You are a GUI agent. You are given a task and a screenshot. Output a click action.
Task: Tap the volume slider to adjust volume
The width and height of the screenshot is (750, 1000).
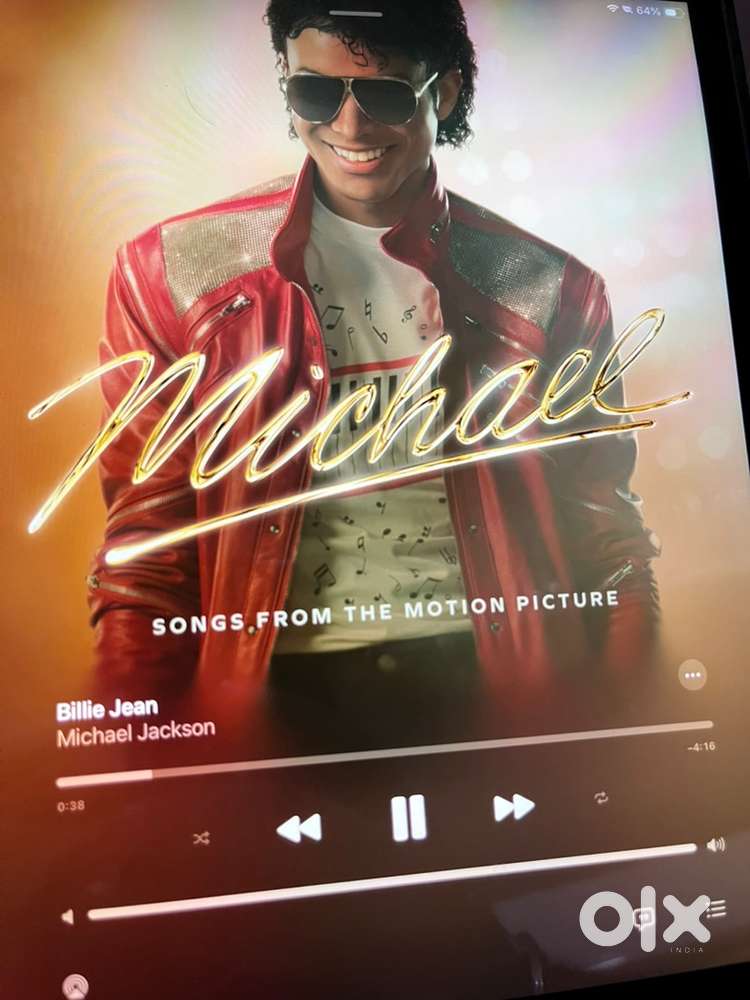tap(392, 882)
